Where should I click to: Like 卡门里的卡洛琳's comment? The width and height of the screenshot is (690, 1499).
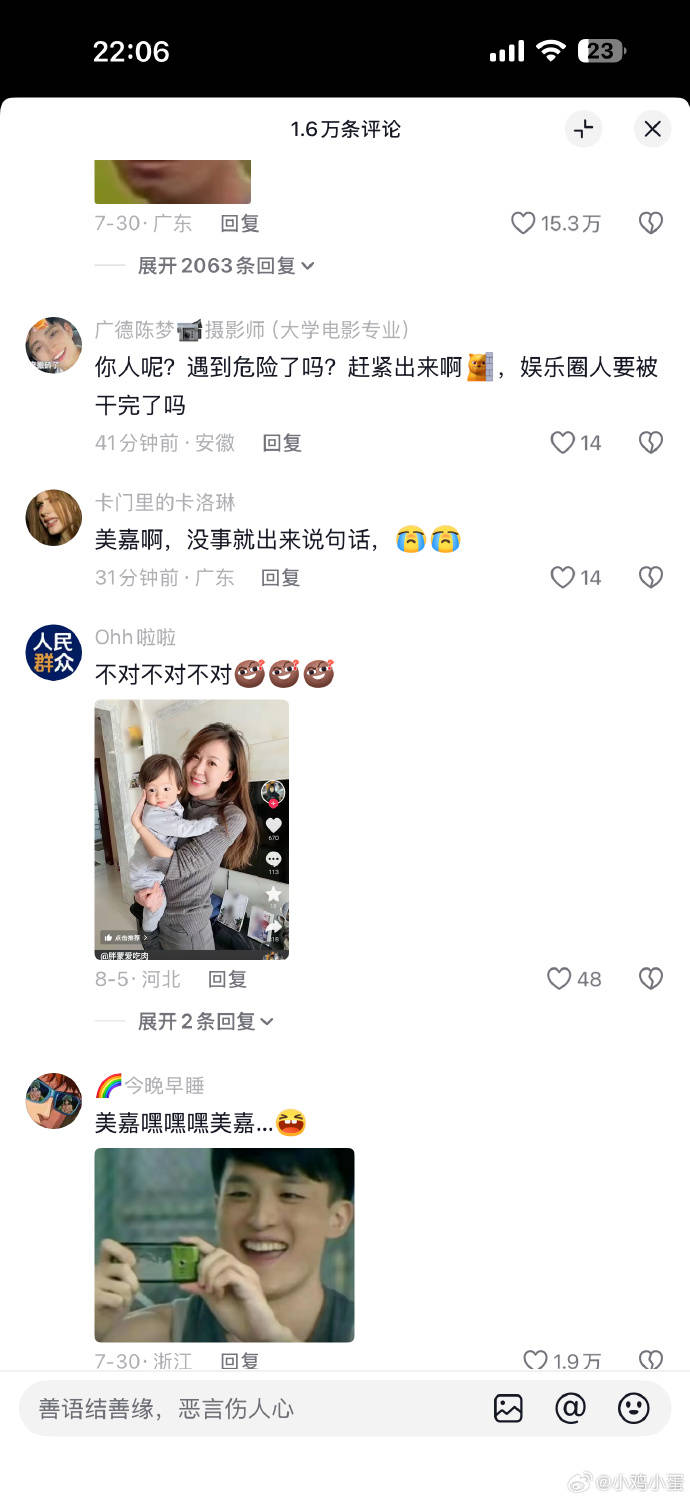[564, 578]
